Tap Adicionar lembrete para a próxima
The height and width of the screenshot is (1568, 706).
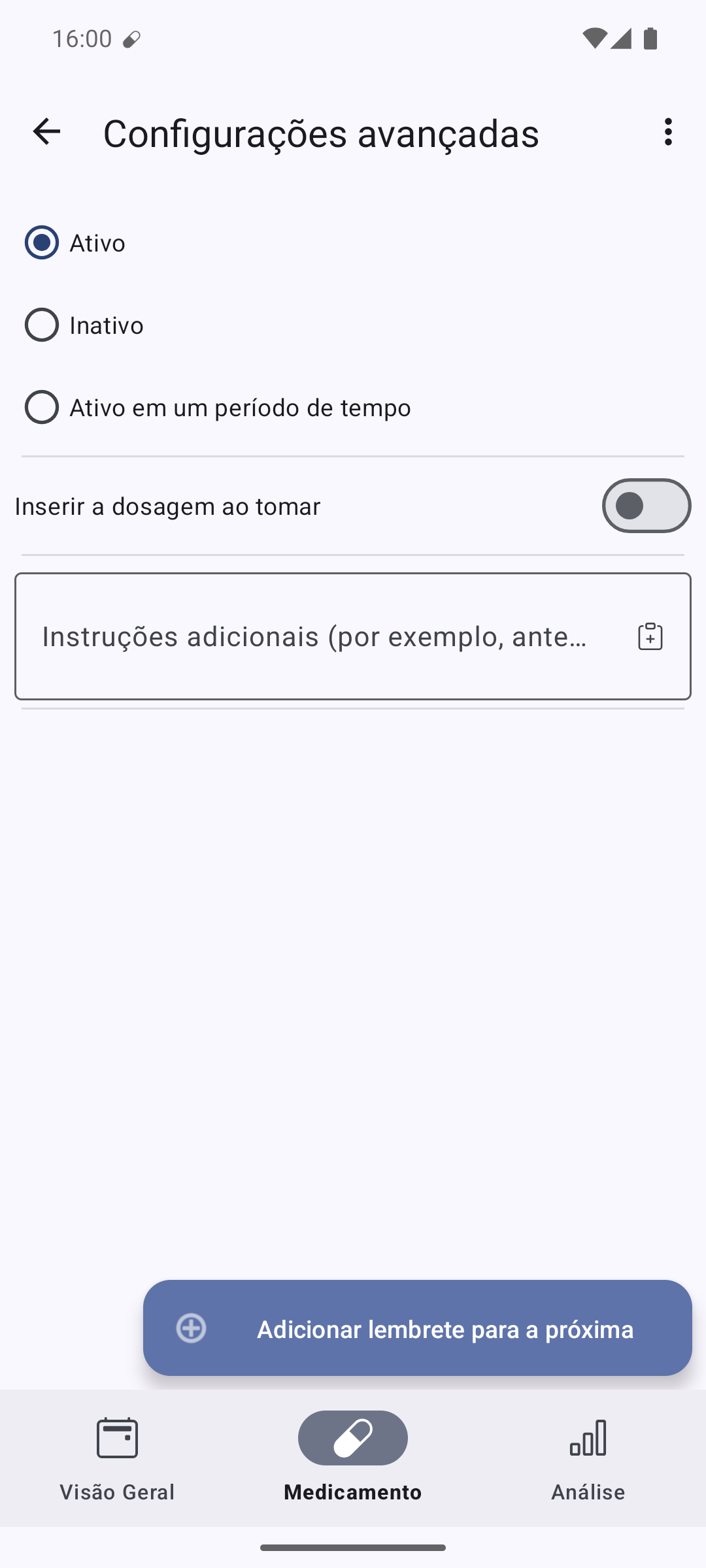click(x=417, y=1328)
